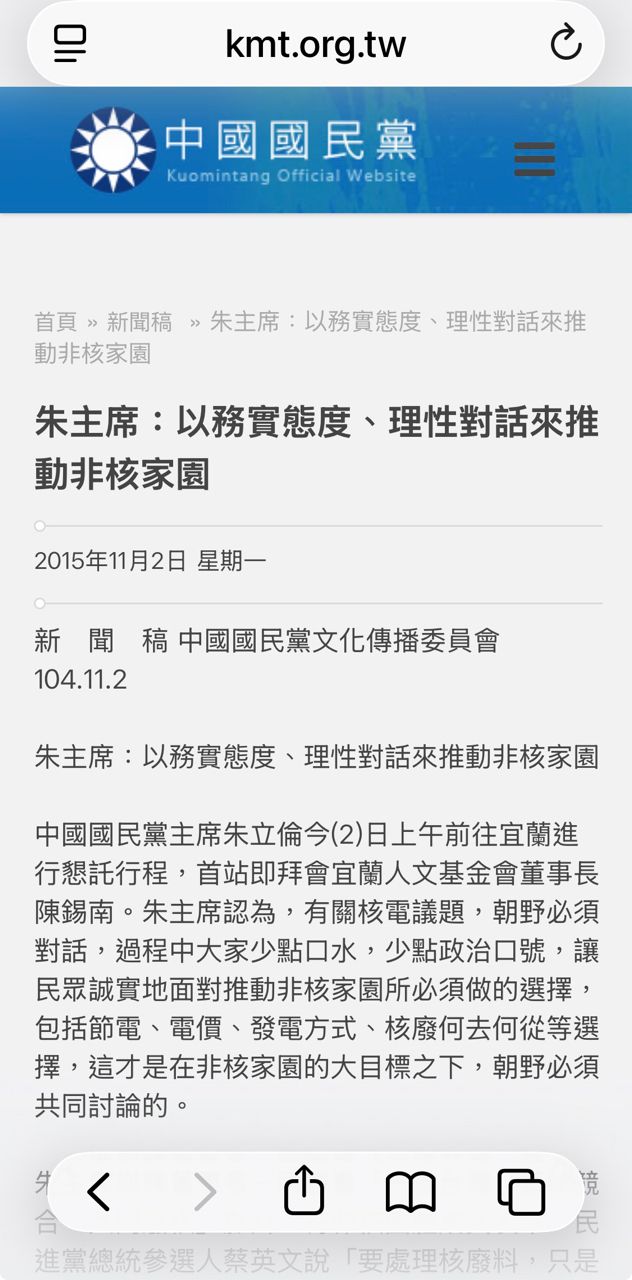Go to 首頁 breadcrumb link
The width and height of the screenshot is (632, 1280).
click(56, 322)
